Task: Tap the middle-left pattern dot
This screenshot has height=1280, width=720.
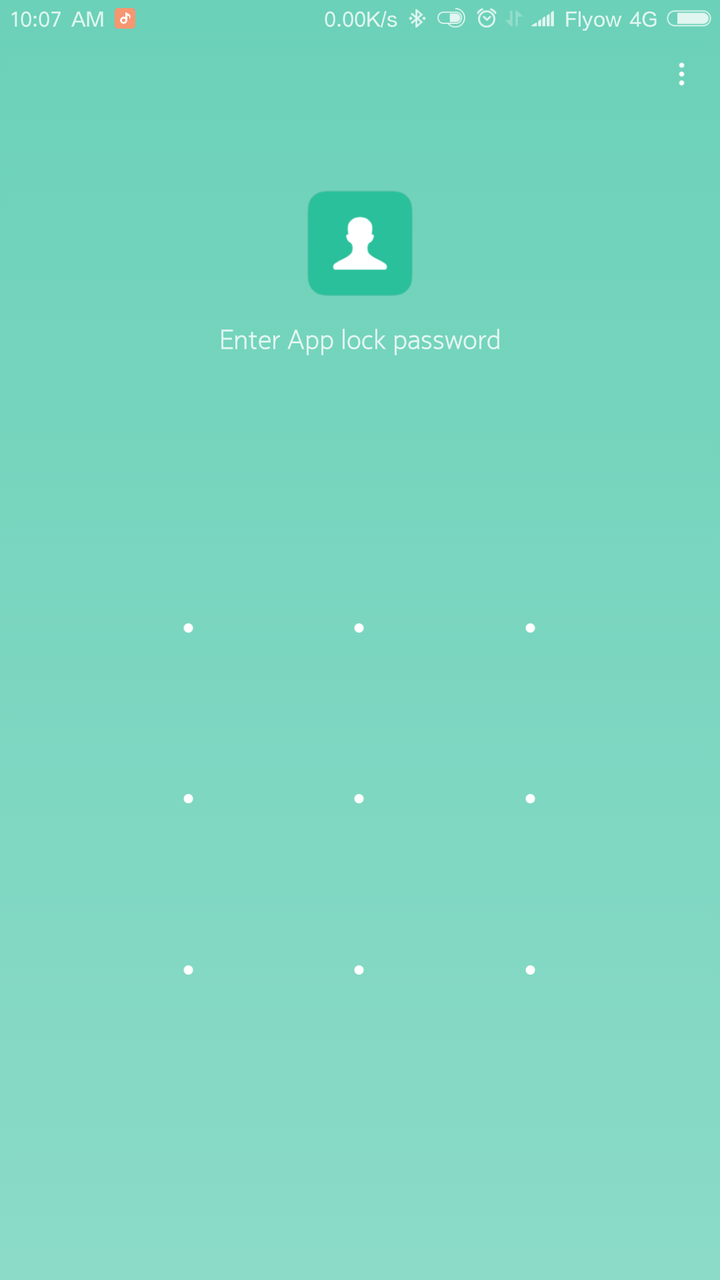Action: click(x=188, y=799)
